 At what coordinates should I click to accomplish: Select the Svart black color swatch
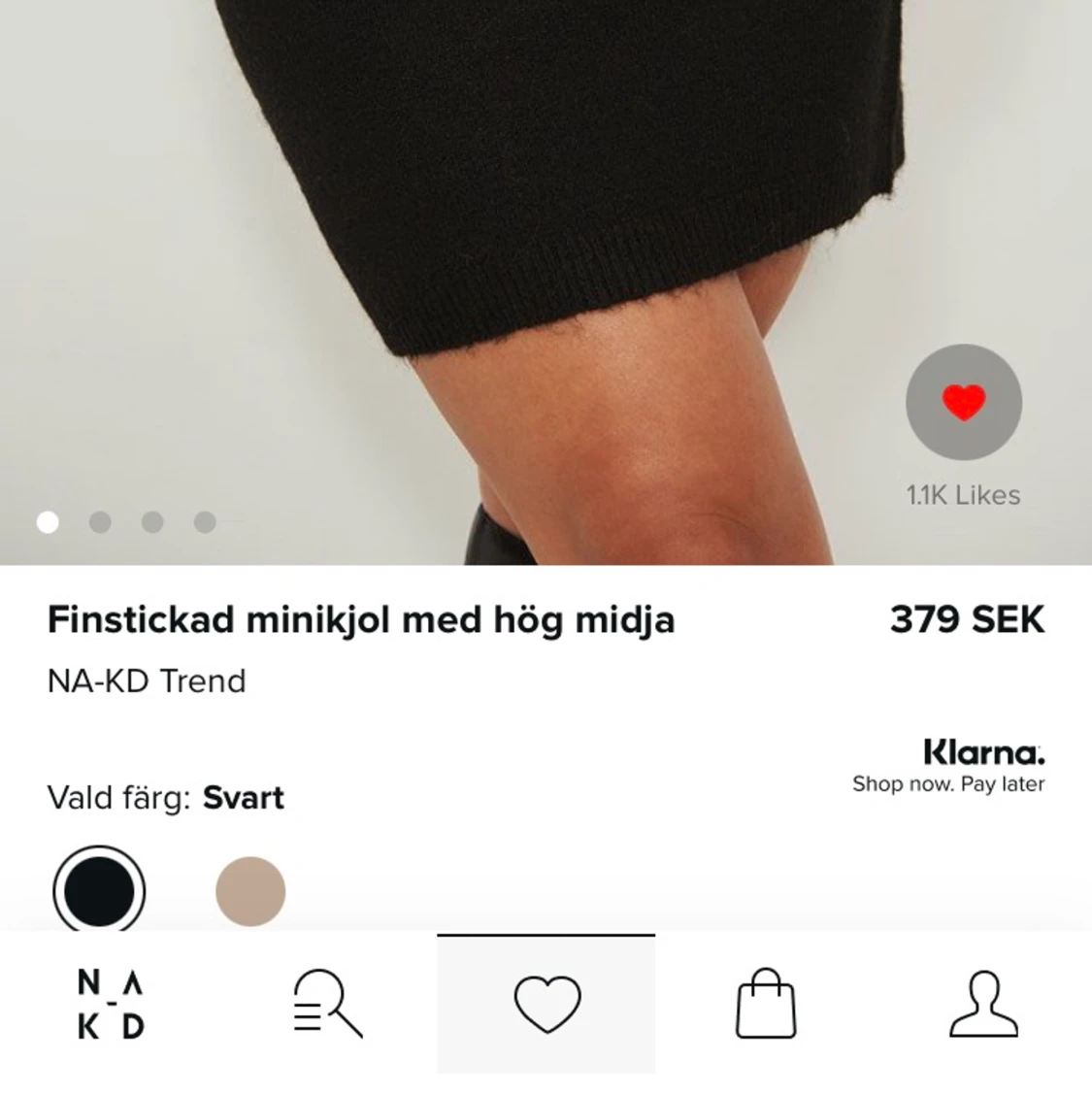pyautogui.click(x=100, y=889)
